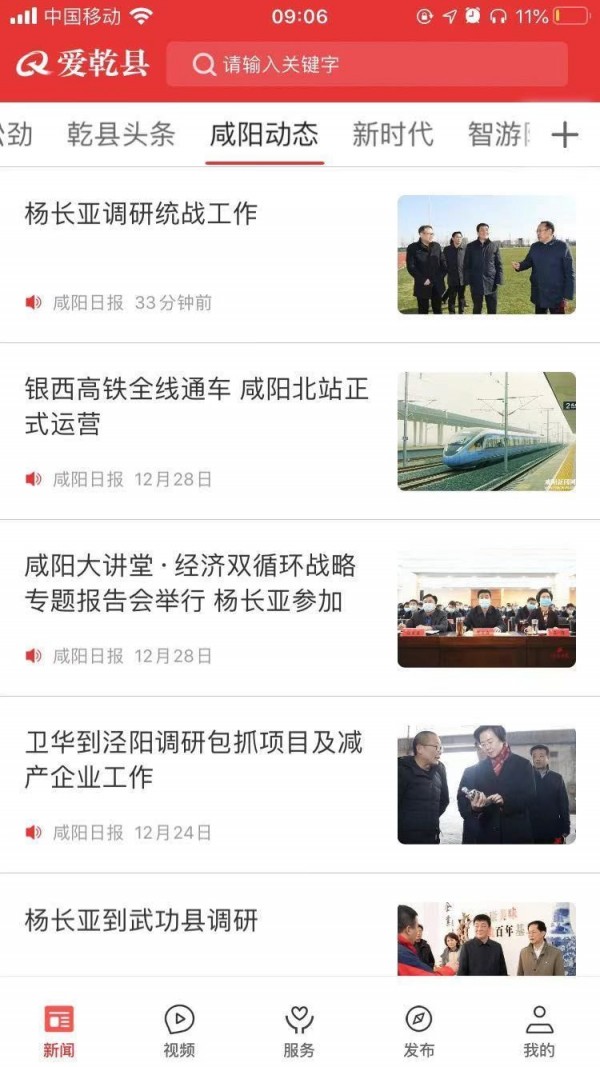The height and width of the screenshot is (1067, 600).
Task: Select the 新闻 bottom tab
Action: (59, 1030)
